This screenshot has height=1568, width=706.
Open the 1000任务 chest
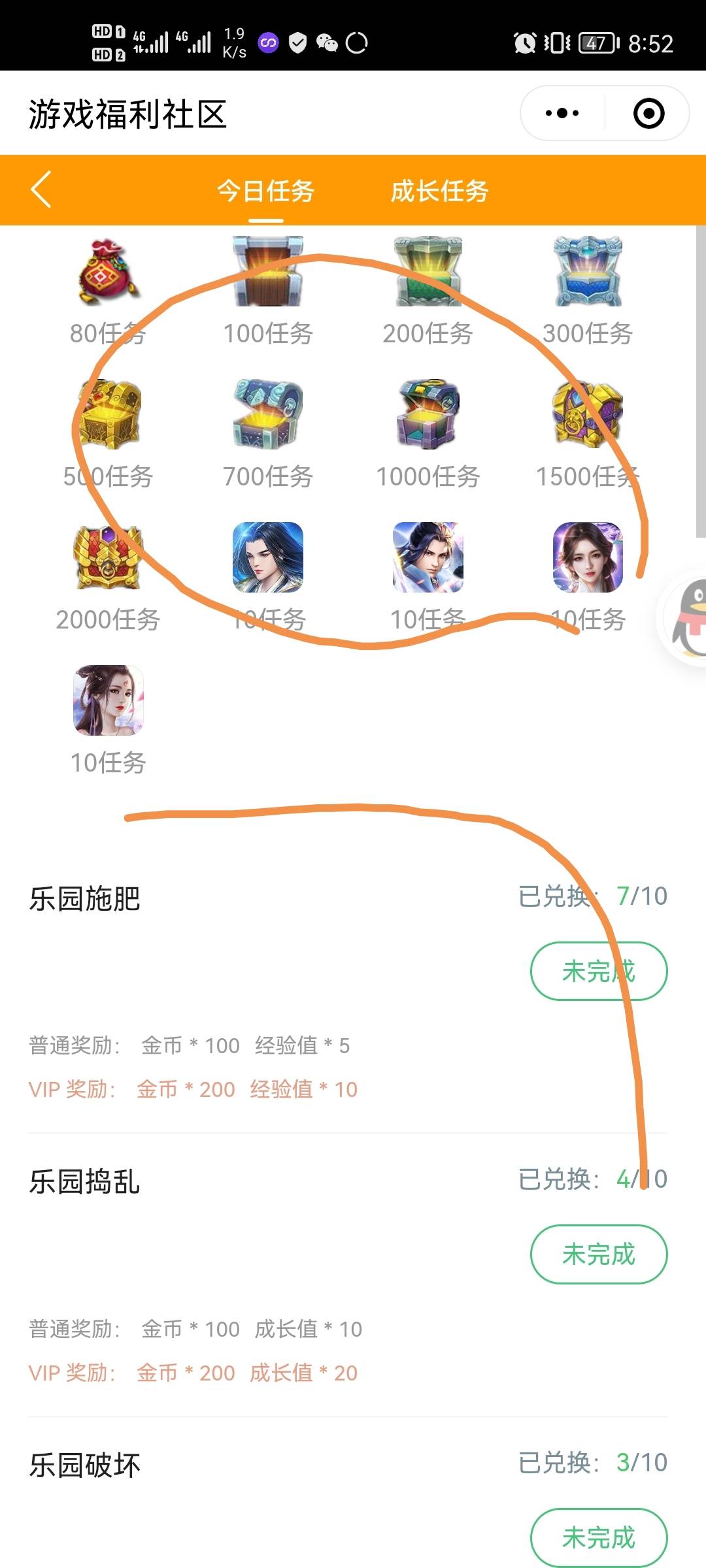(x=428, y=414)
